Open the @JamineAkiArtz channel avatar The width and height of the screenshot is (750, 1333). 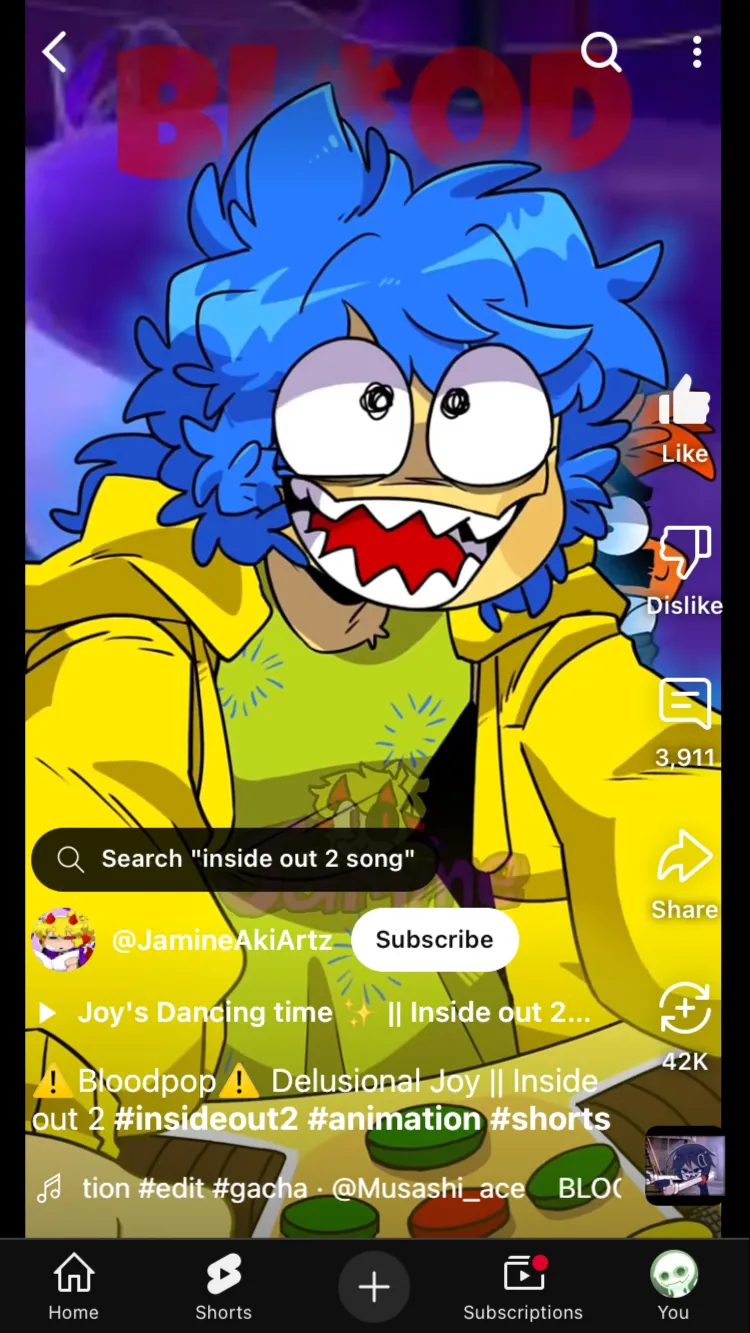[x=64, y=939]
